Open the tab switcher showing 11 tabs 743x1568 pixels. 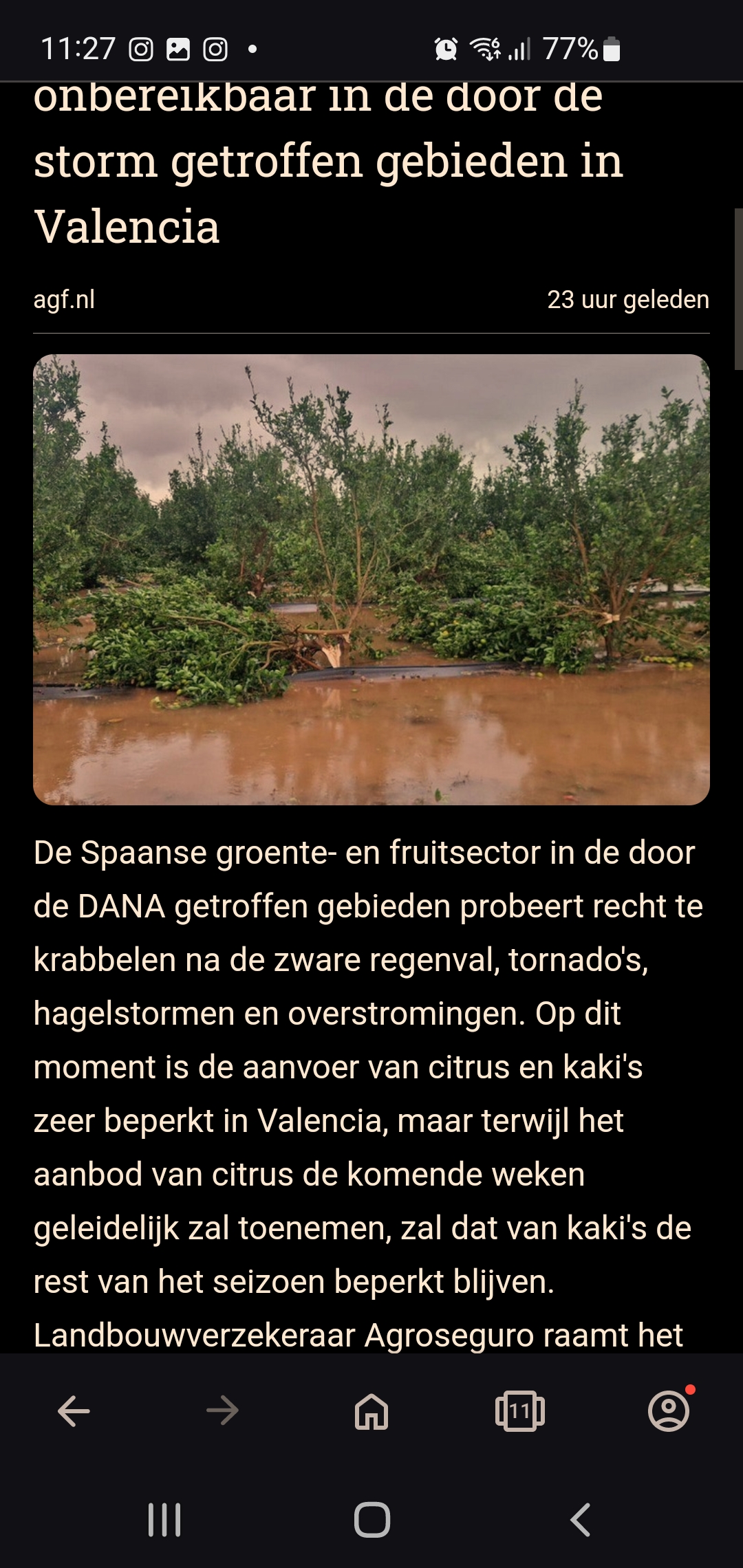click(520, 1412)
